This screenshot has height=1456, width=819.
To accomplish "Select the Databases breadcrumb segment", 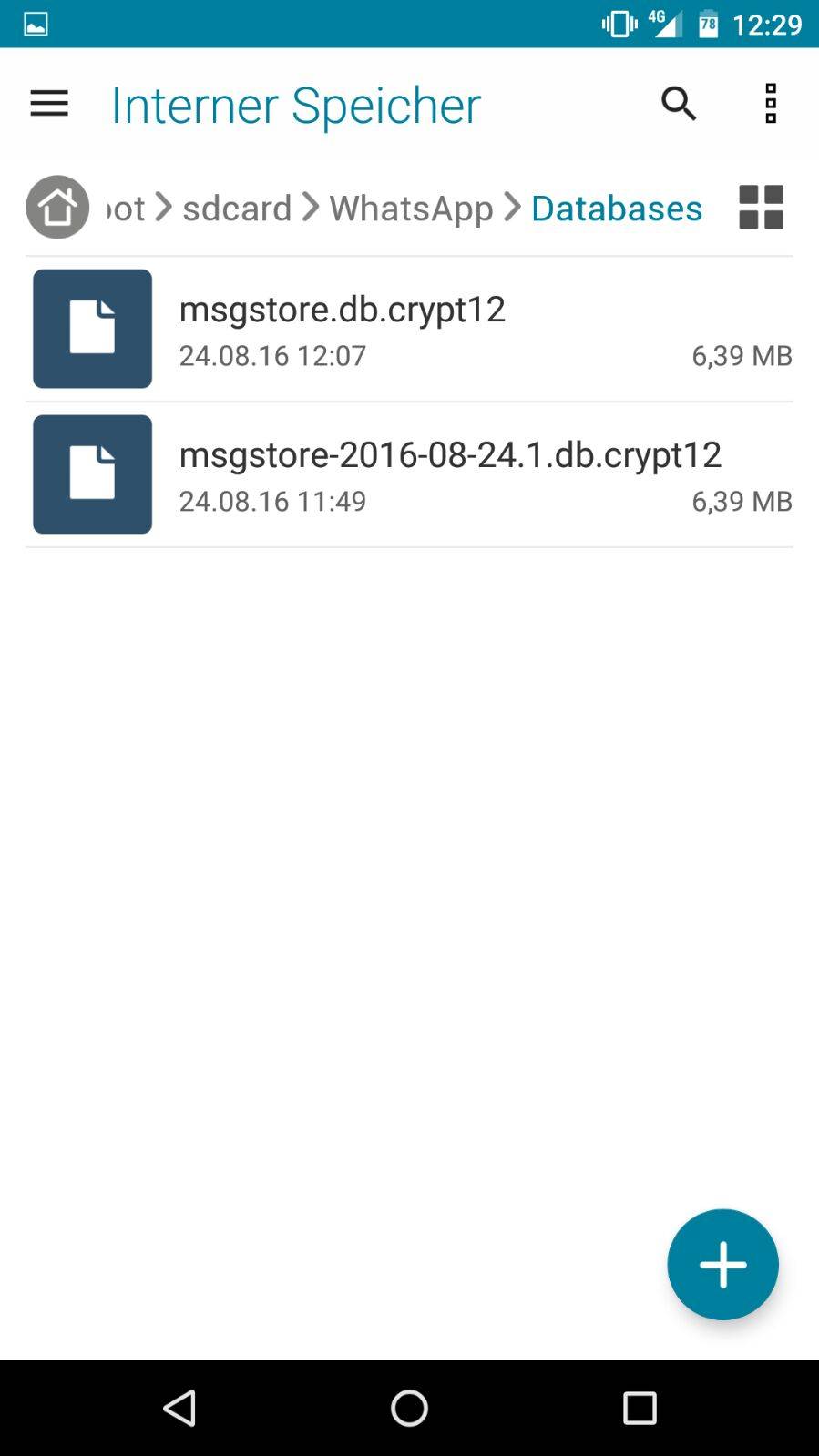I will click(x=617, y=208).
